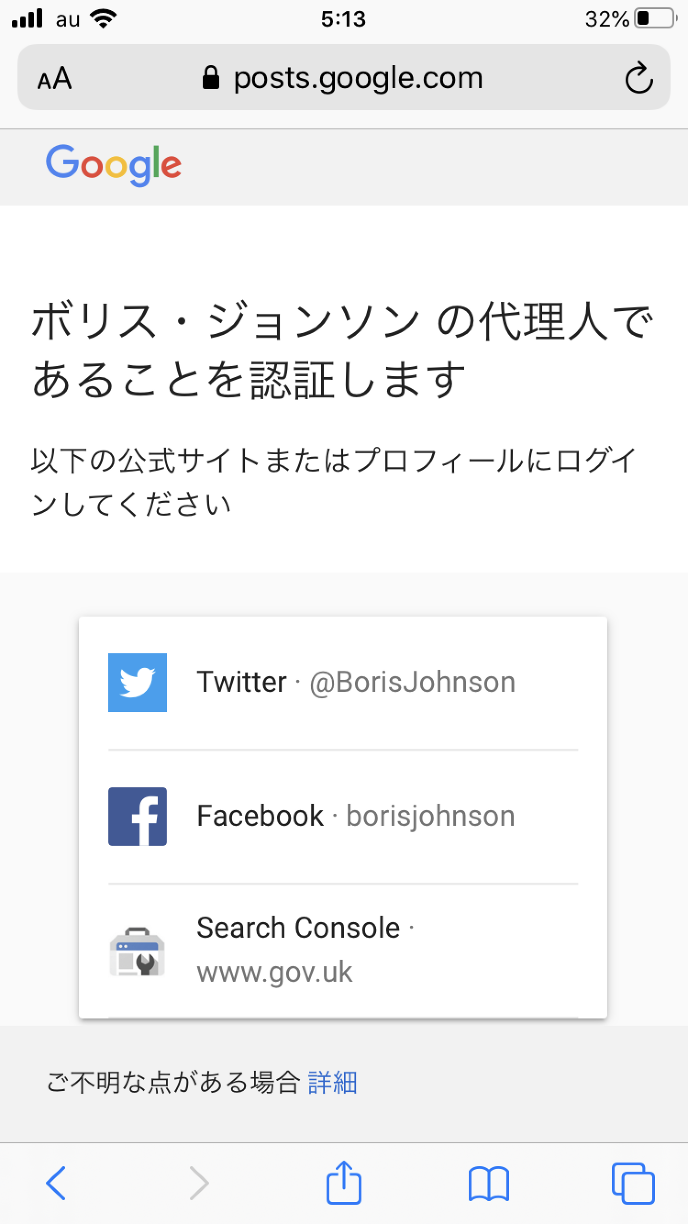Select the Twitter @BorisJohnson verification option
Image resolution: width=688 pixels, height=1224 pixels.
point(342,683)
